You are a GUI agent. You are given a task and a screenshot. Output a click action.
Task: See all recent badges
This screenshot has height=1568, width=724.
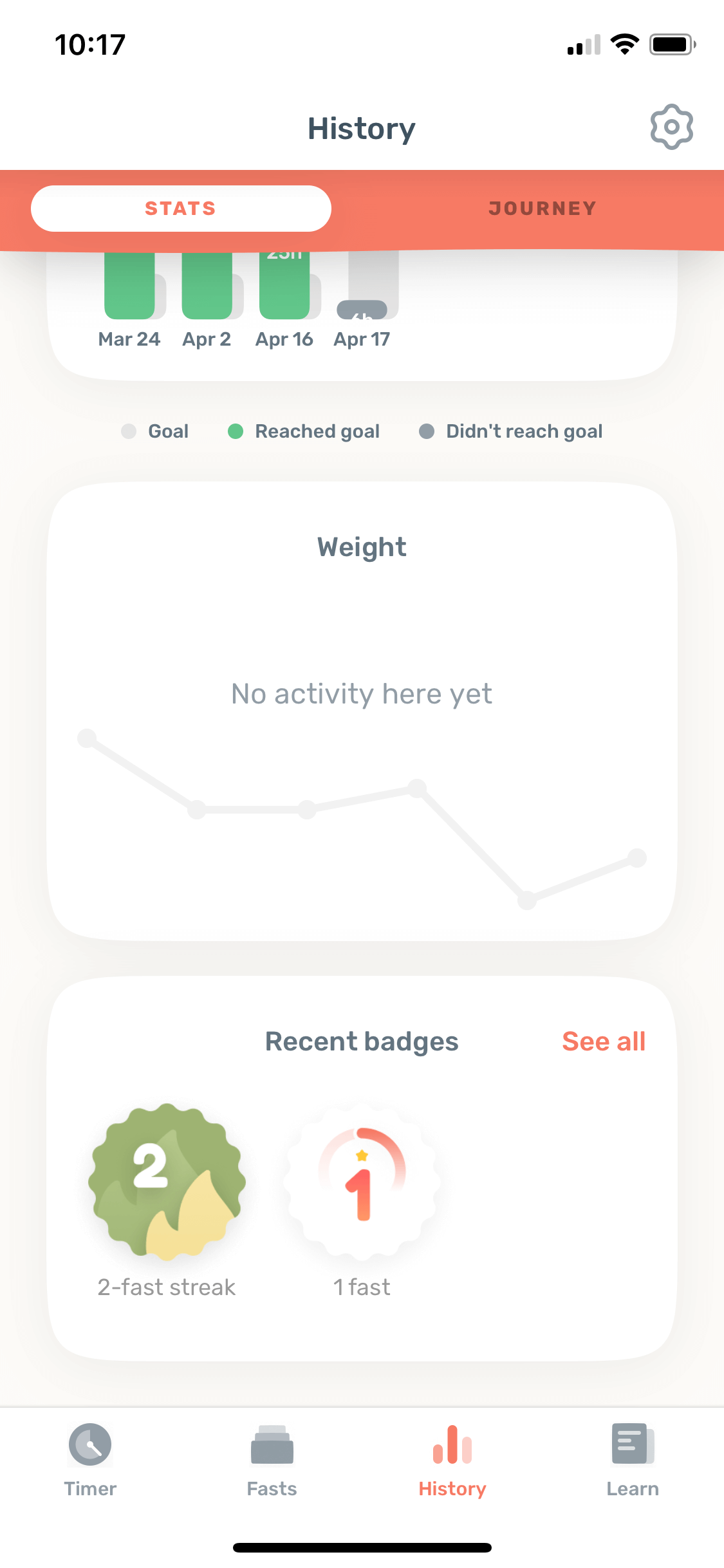point(604,1041)
